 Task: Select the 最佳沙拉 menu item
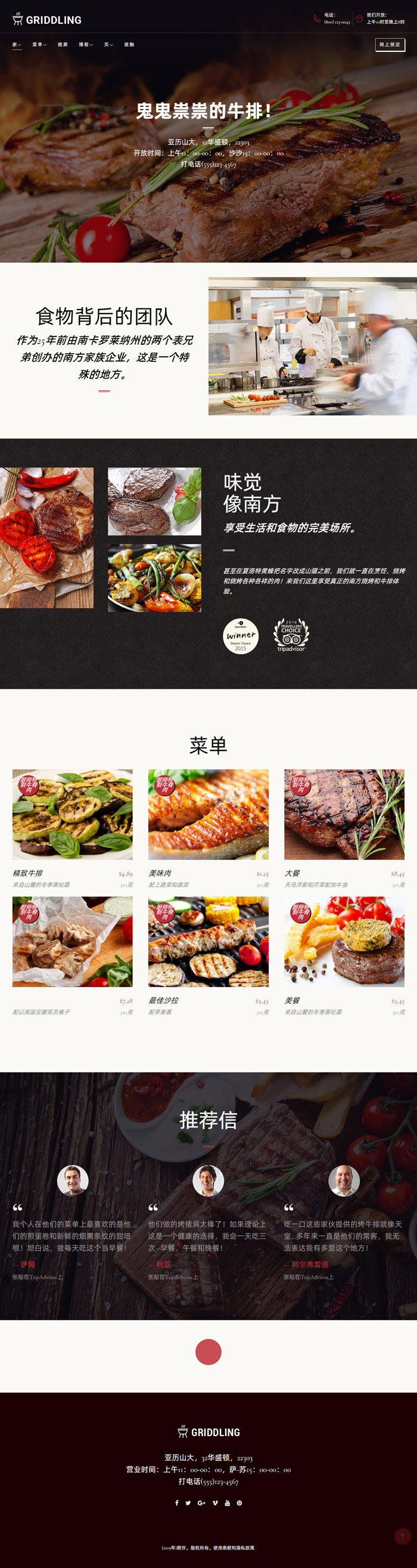click(x=208, y=941)
